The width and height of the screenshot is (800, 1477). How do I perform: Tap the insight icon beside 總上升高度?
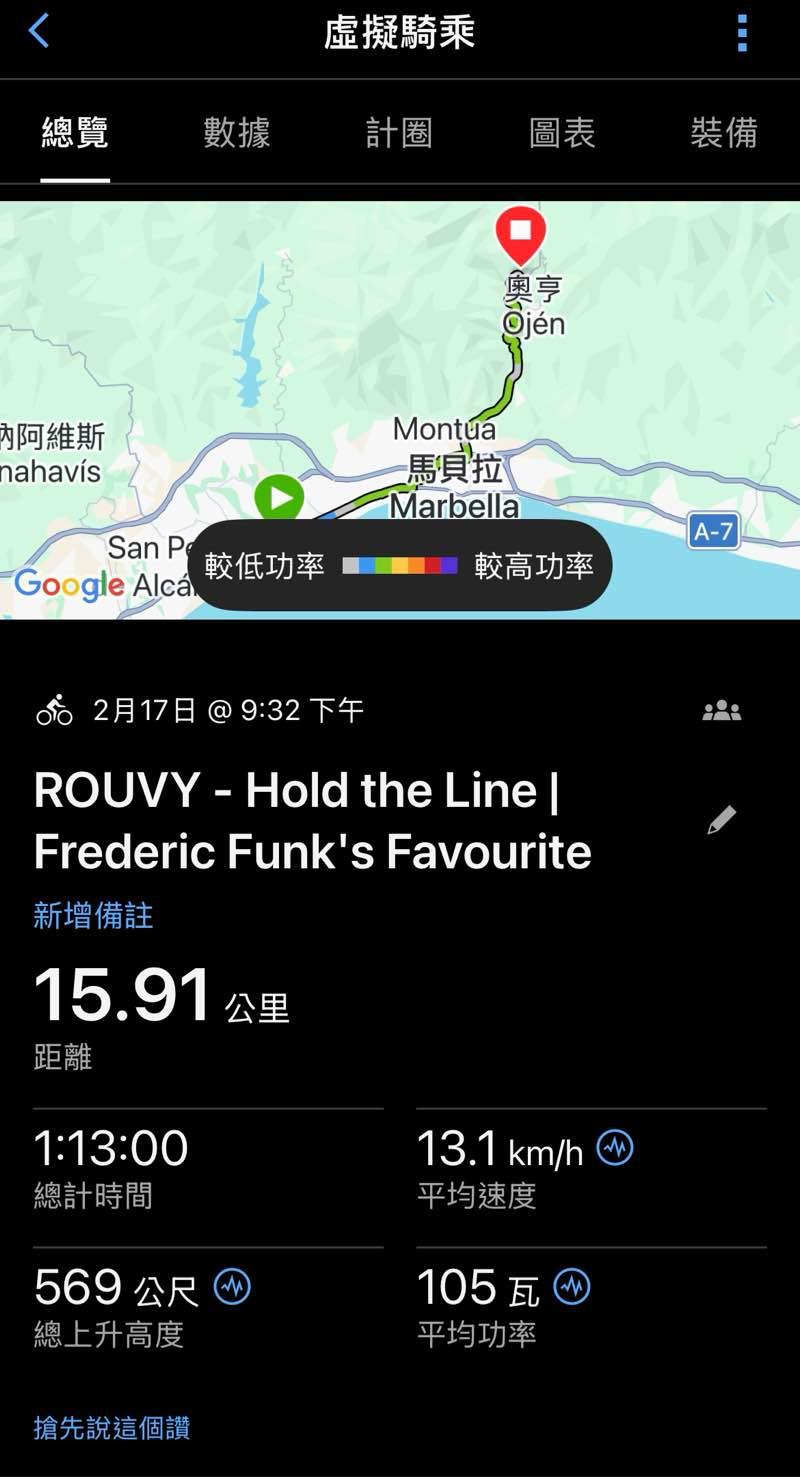click(x=232, y=1287)
